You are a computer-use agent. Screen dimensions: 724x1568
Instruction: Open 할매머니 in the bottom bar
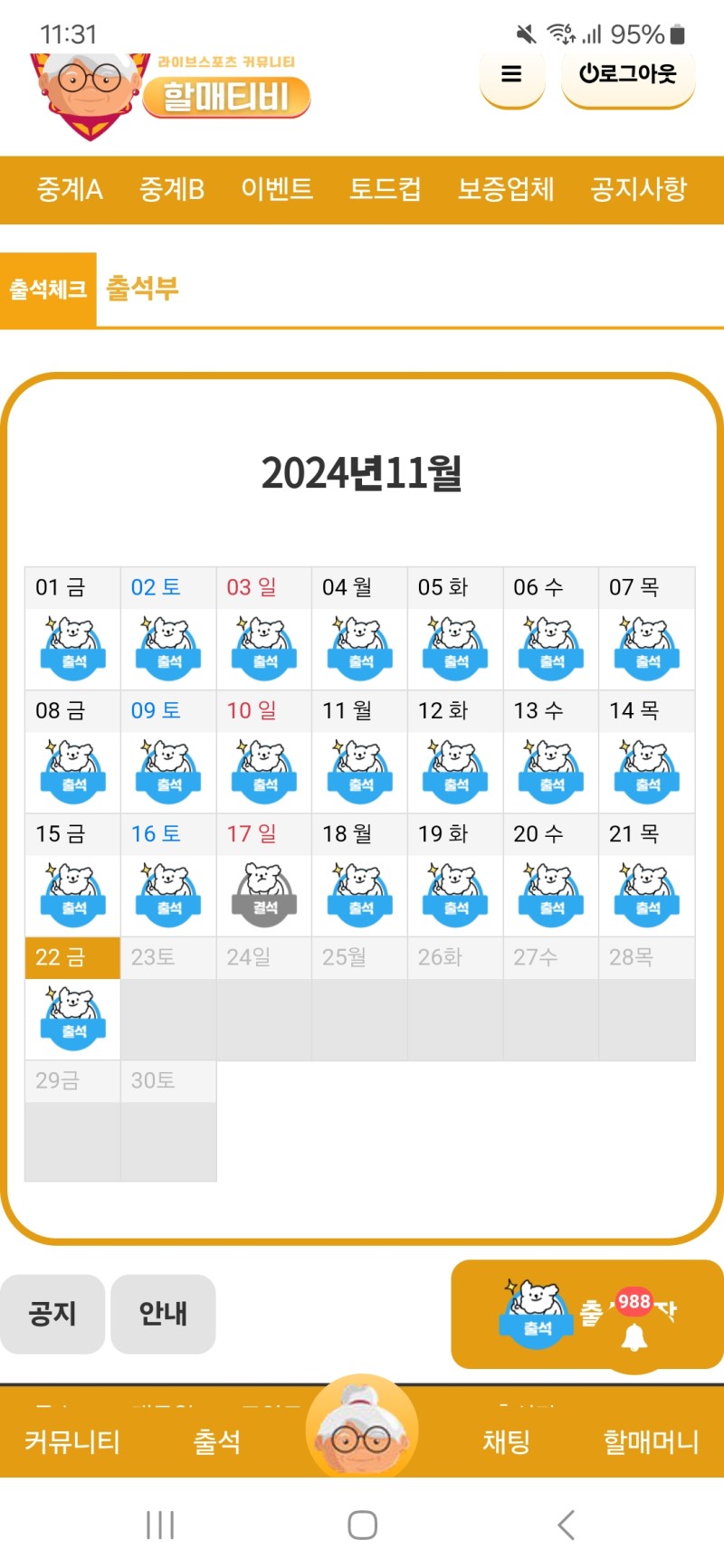651,1440
